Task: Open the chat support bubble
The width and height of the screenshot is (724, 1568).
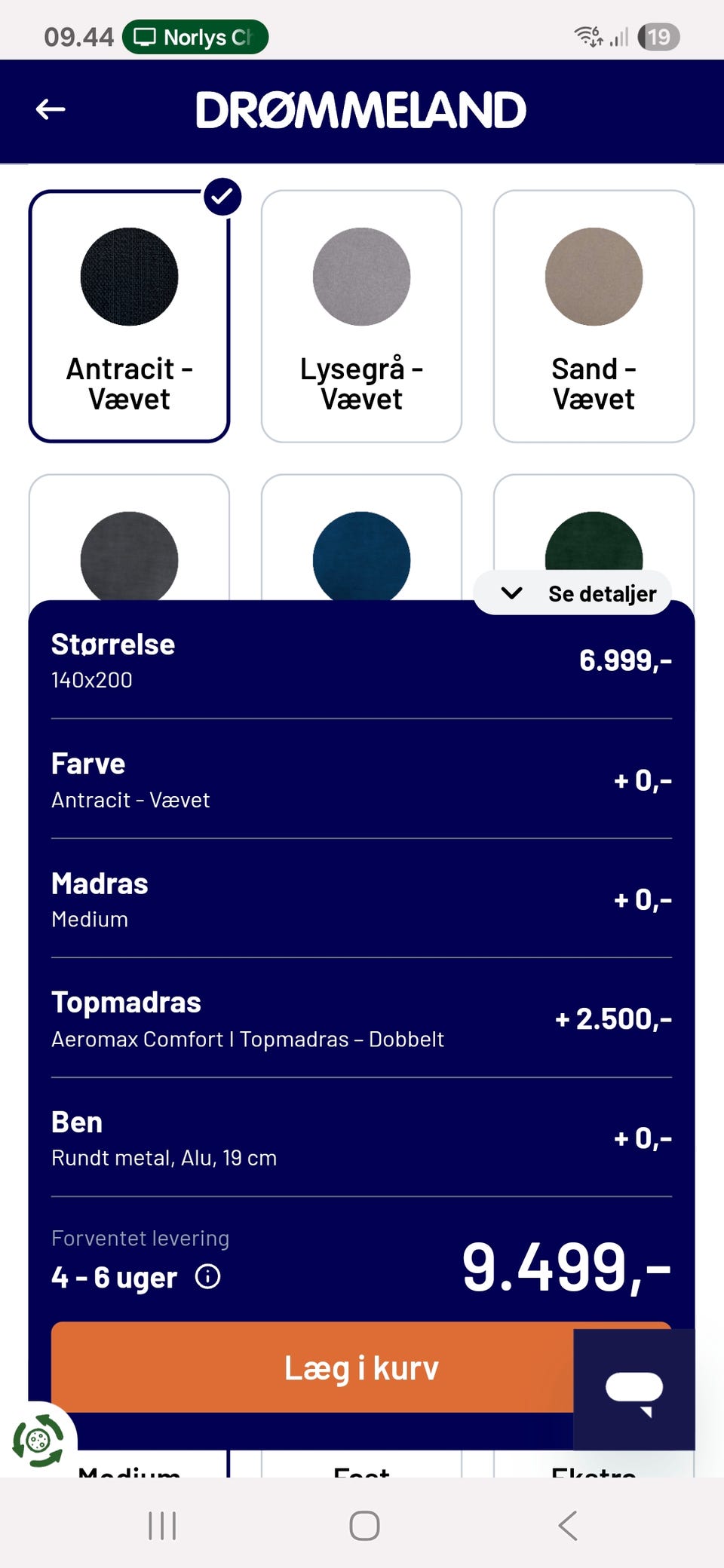Action: (x=633, y=1389)
